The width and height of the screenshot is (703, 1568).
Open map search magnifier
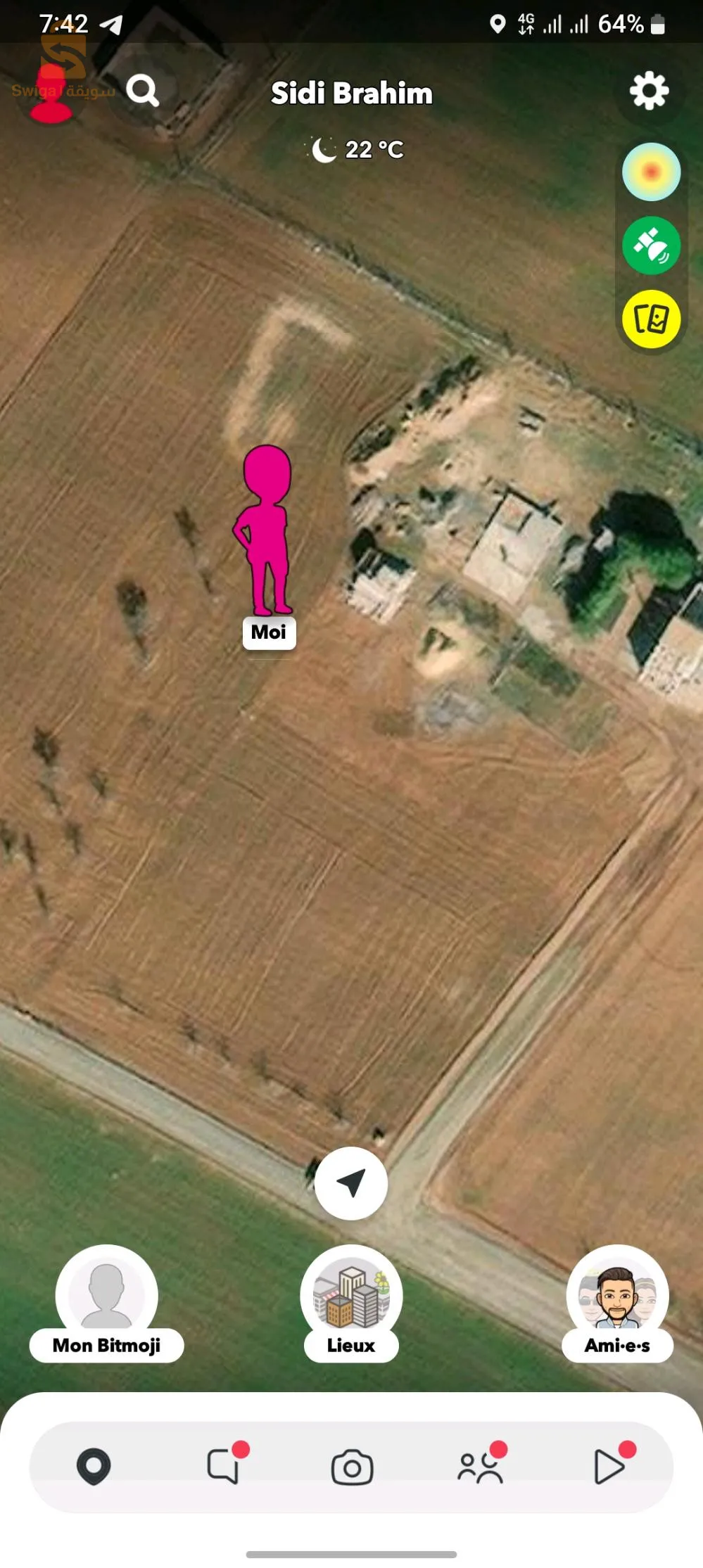[143, 91]
